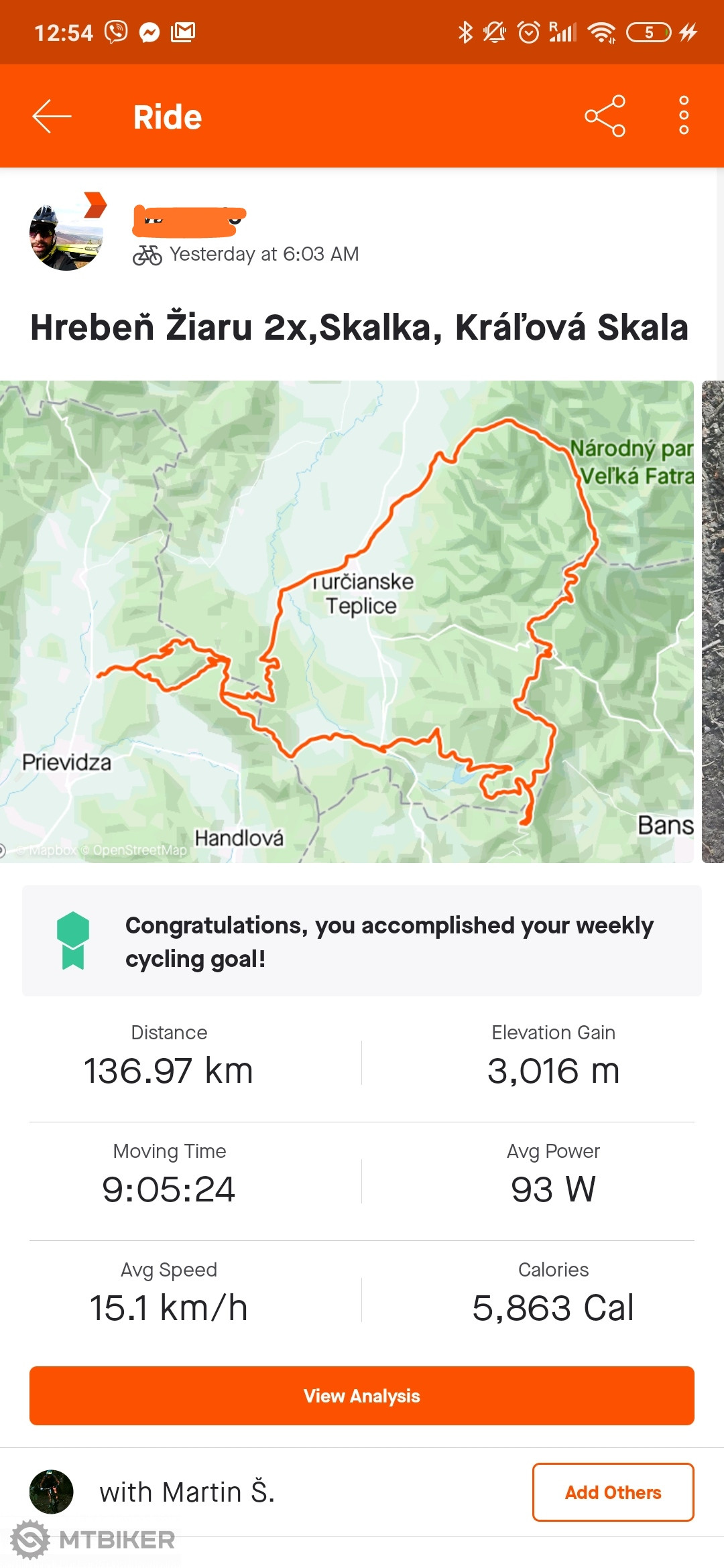The height and width of the screenshot is (1568, 724).
Task: Open the three-dot overflow menu
Action: (683, 116)
